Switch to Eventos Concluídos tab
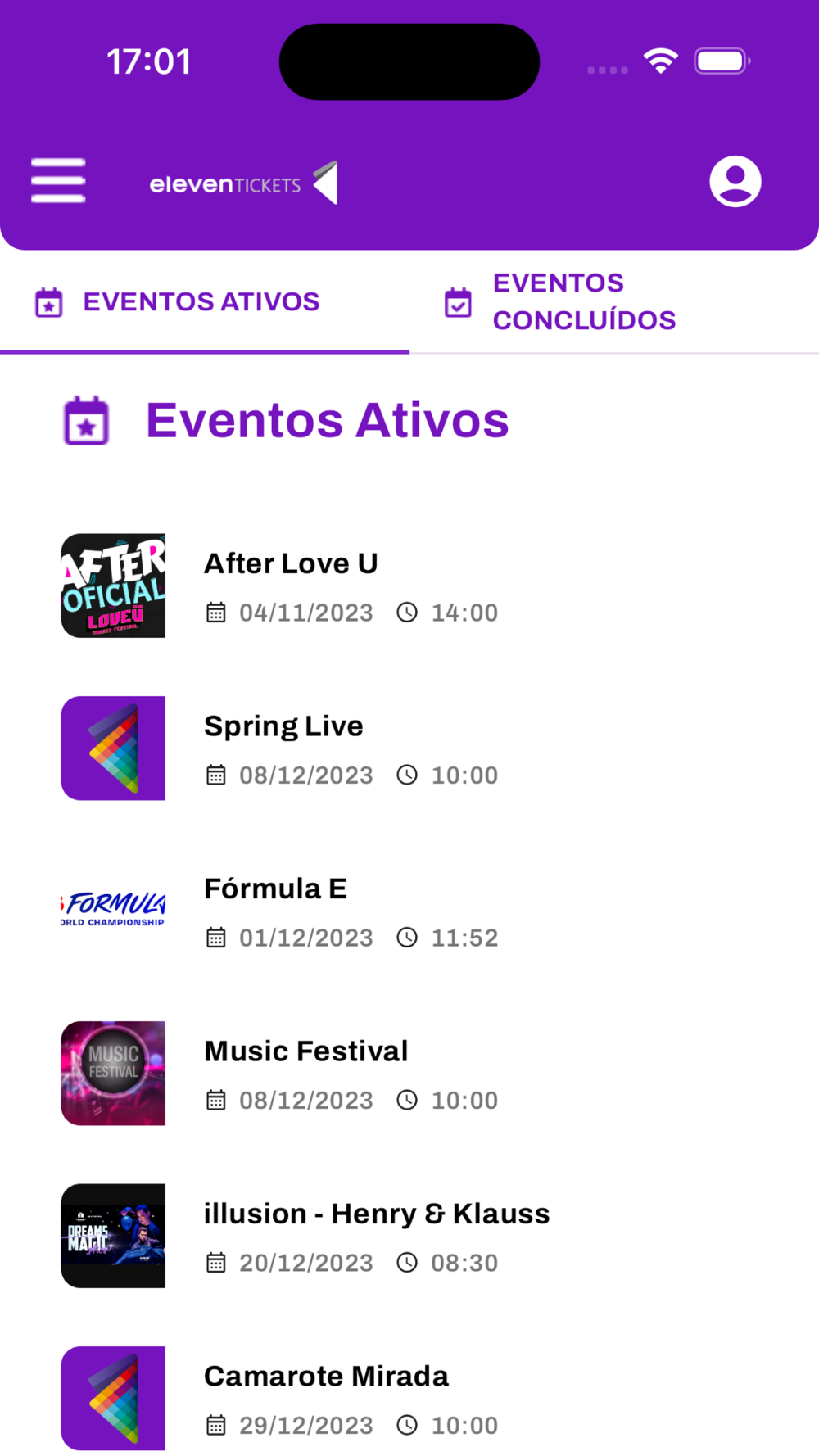The width and height of the screenshot is (819, 1456). (583, 302)
